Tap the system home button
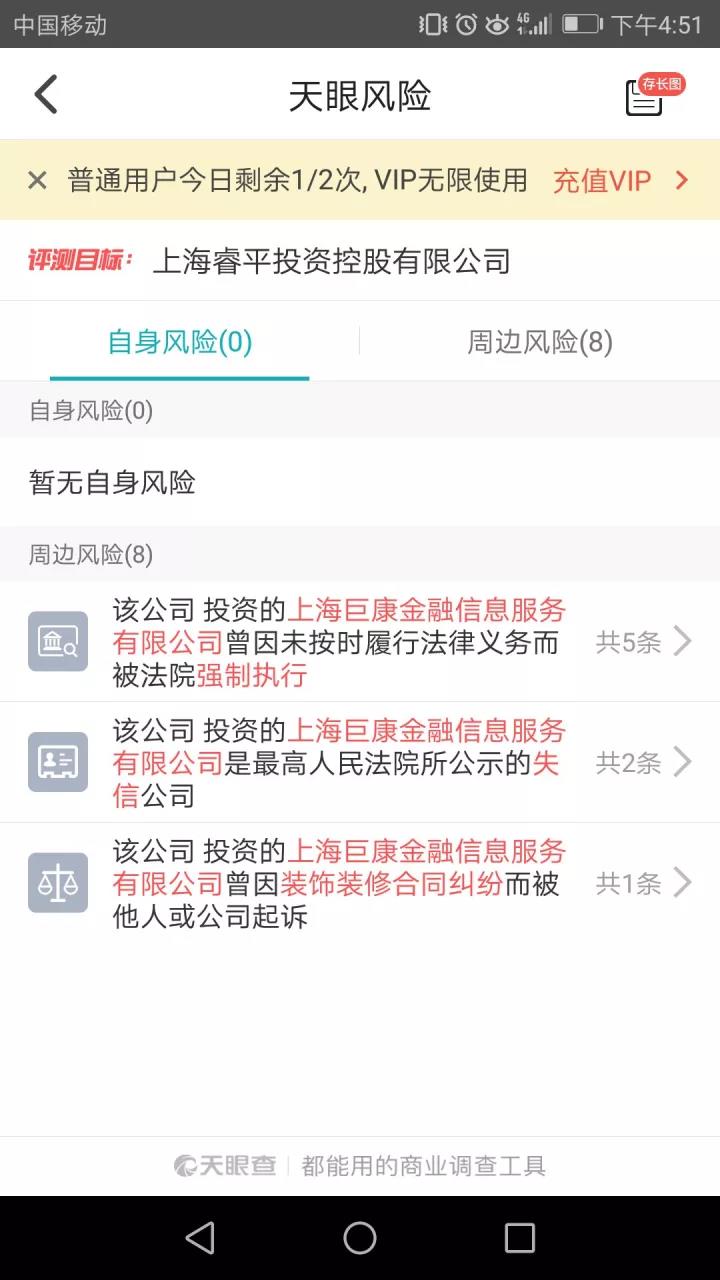Screen dimensions: 720x1280 pos(360,1238)
